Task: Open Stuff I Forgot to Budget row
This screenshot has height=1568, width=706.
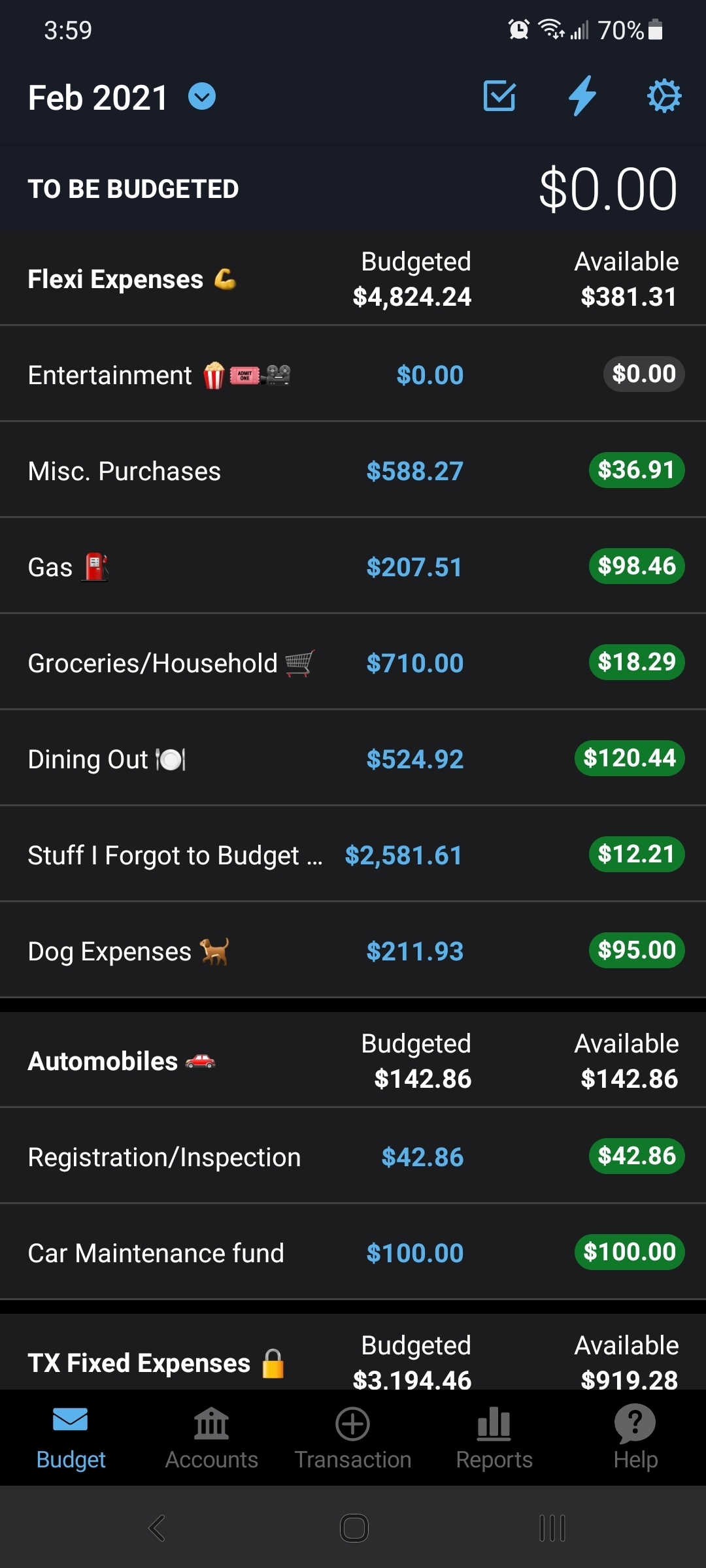Action: click(x=353, y=854)
